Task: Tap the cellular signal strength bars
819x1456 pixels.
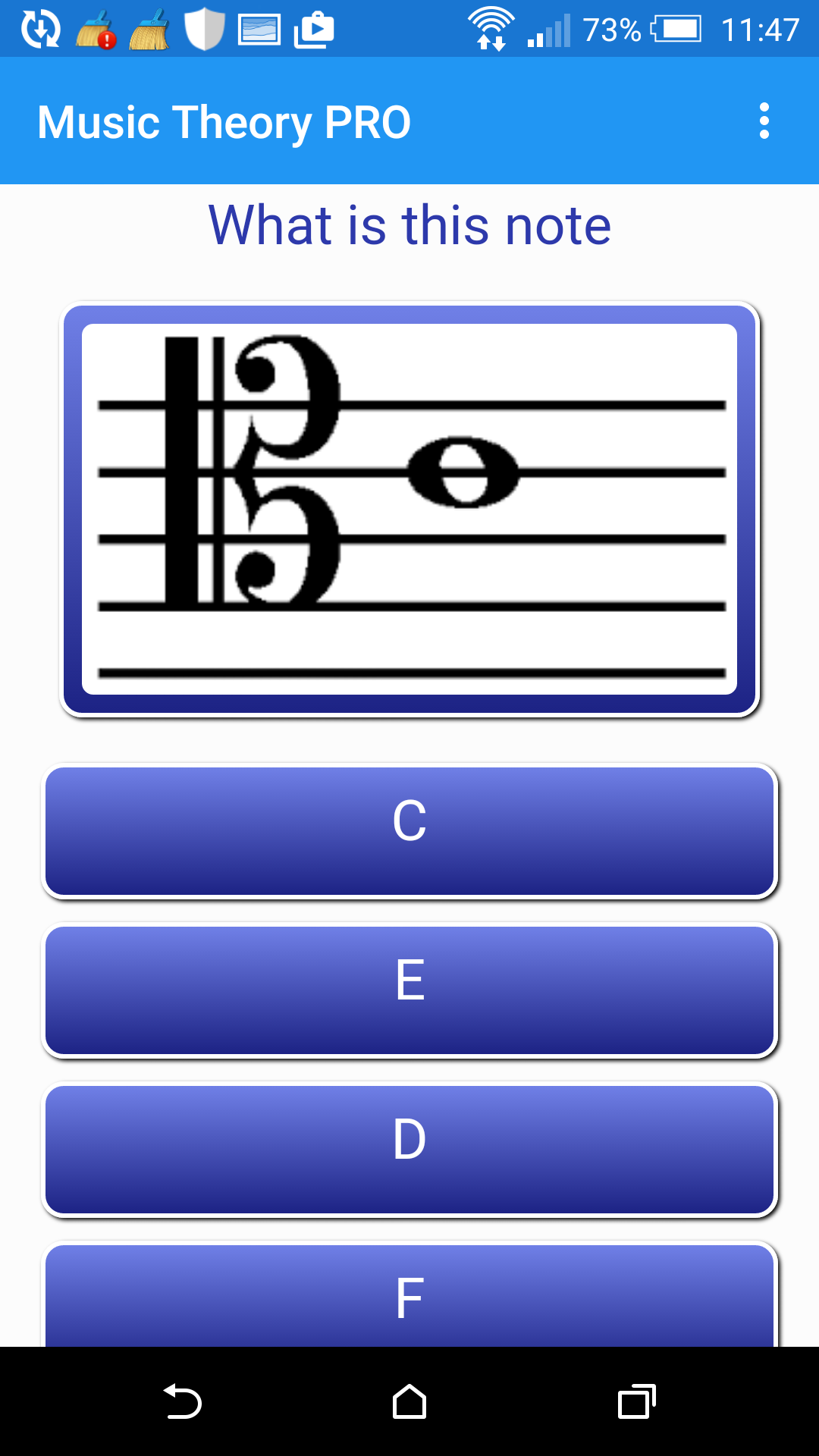Action: point(548,30)
